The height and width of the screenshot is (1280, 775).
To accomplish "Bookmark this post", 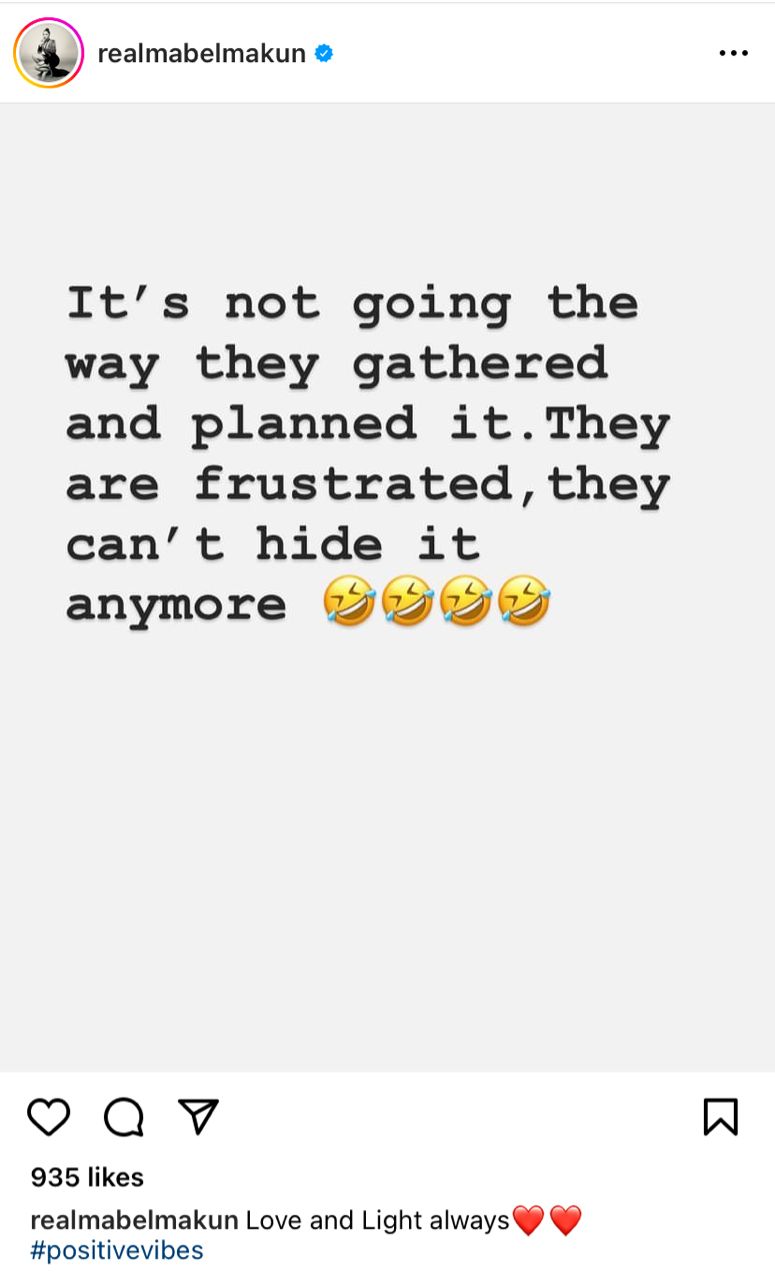I will click(720, 1117).
